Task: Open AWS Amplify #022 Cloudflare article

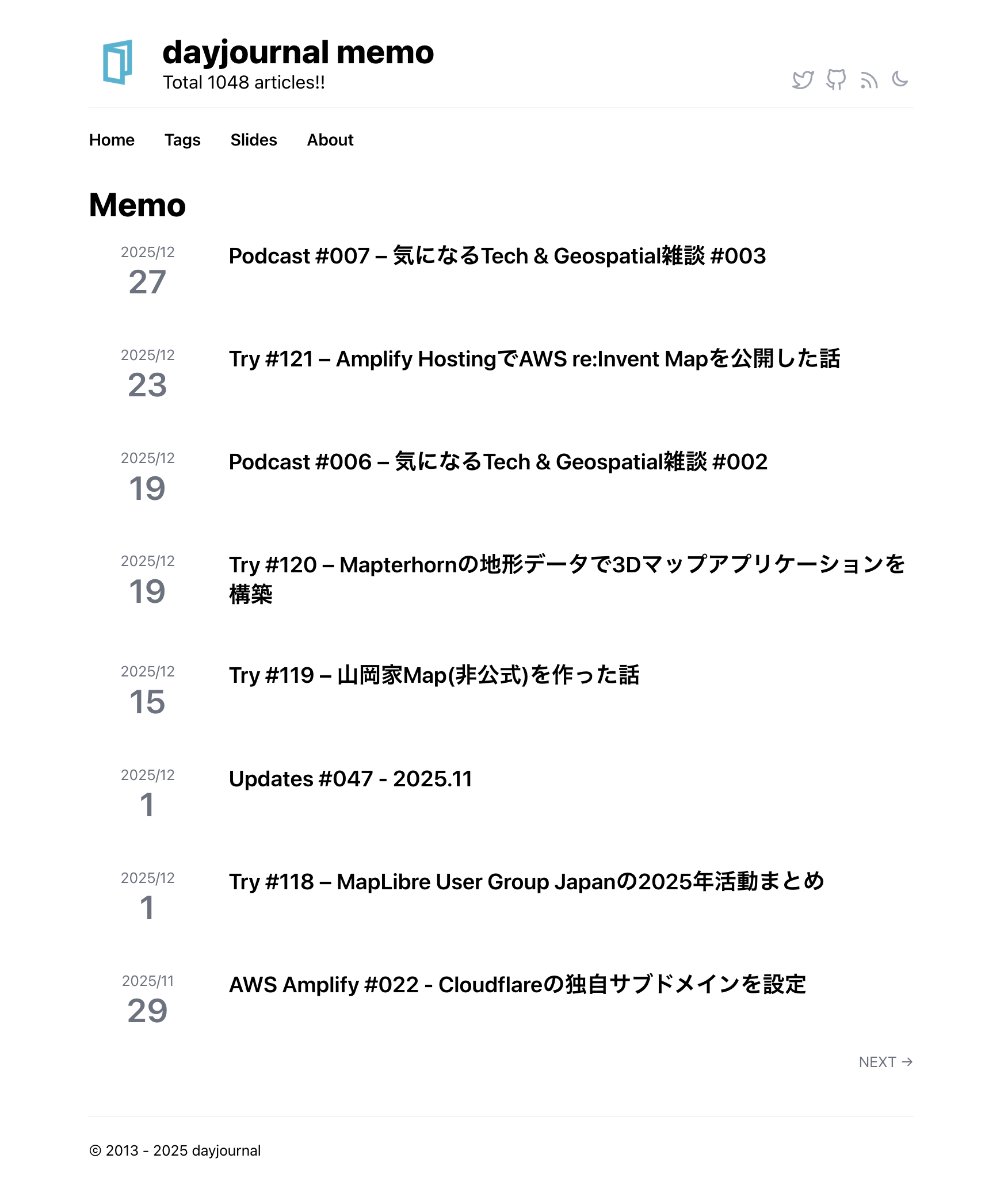Action: coord(517,985)
